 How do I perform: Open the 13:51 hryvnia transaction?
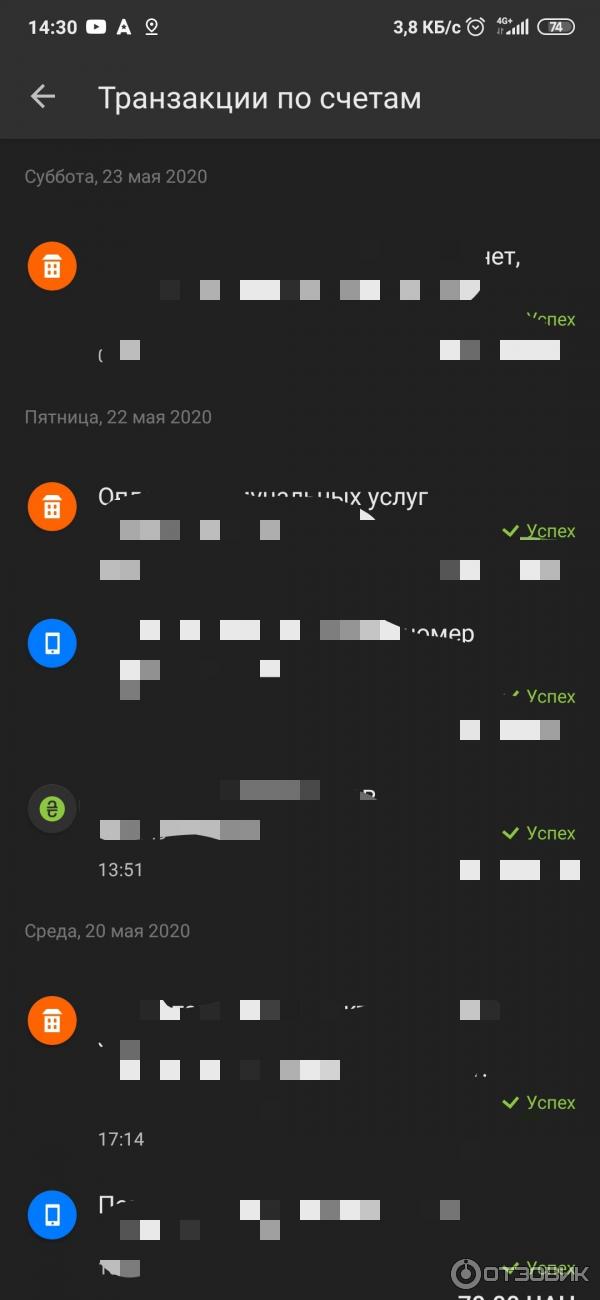[300, 830]
